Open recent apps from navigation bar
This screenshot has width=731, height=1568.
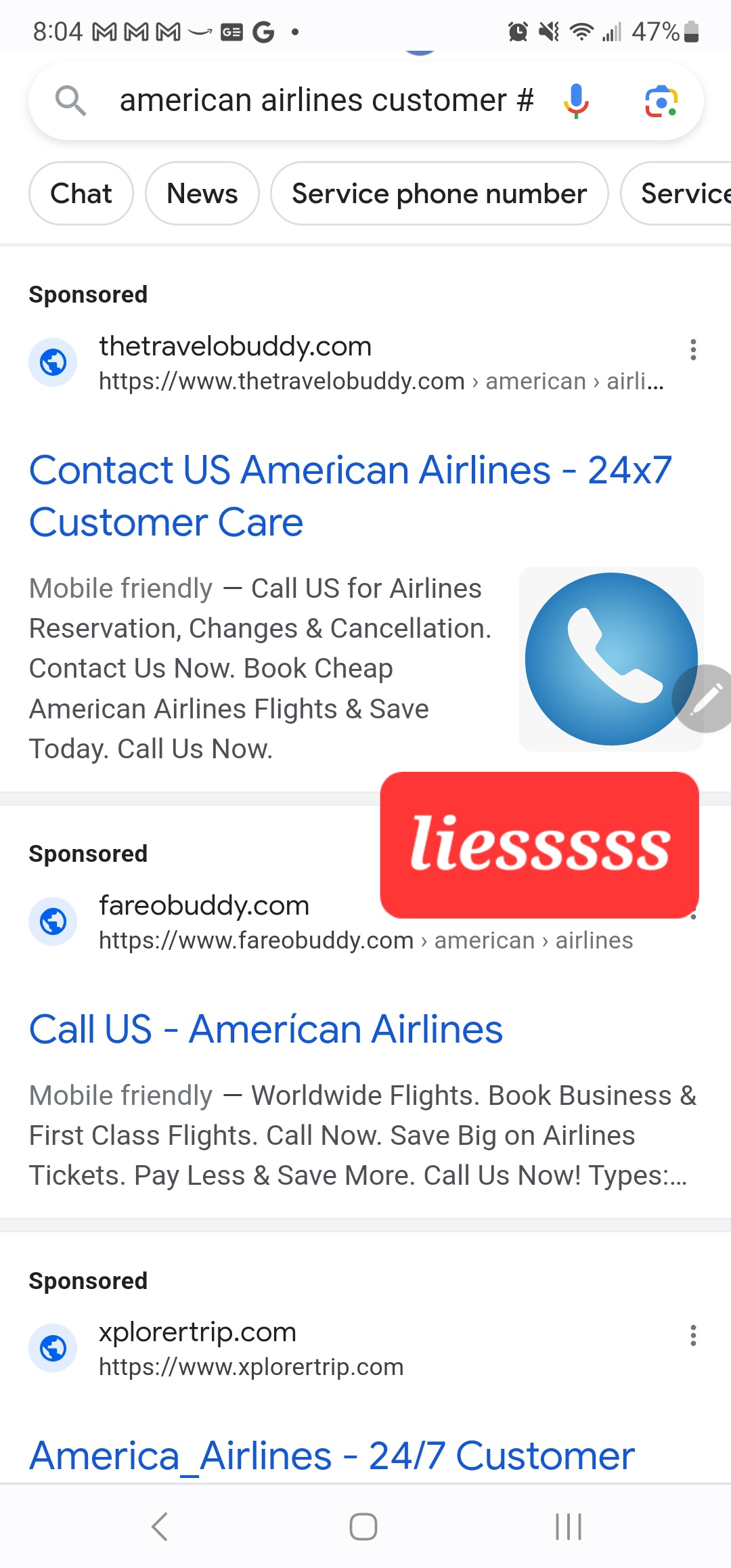pyautogui.click(x=569, y=1527)
